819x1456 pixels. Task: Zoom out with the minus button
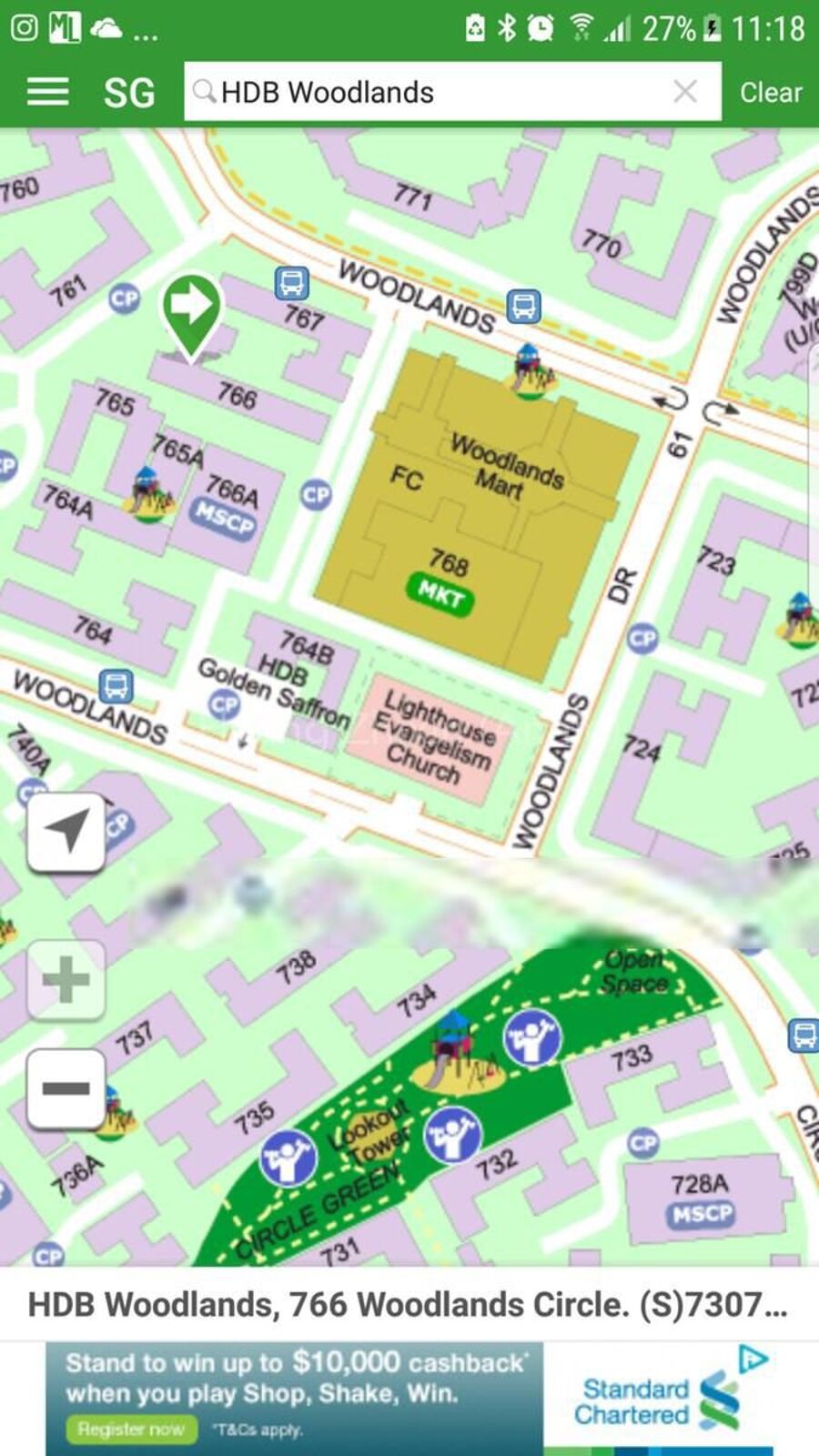coord(66,1087)
